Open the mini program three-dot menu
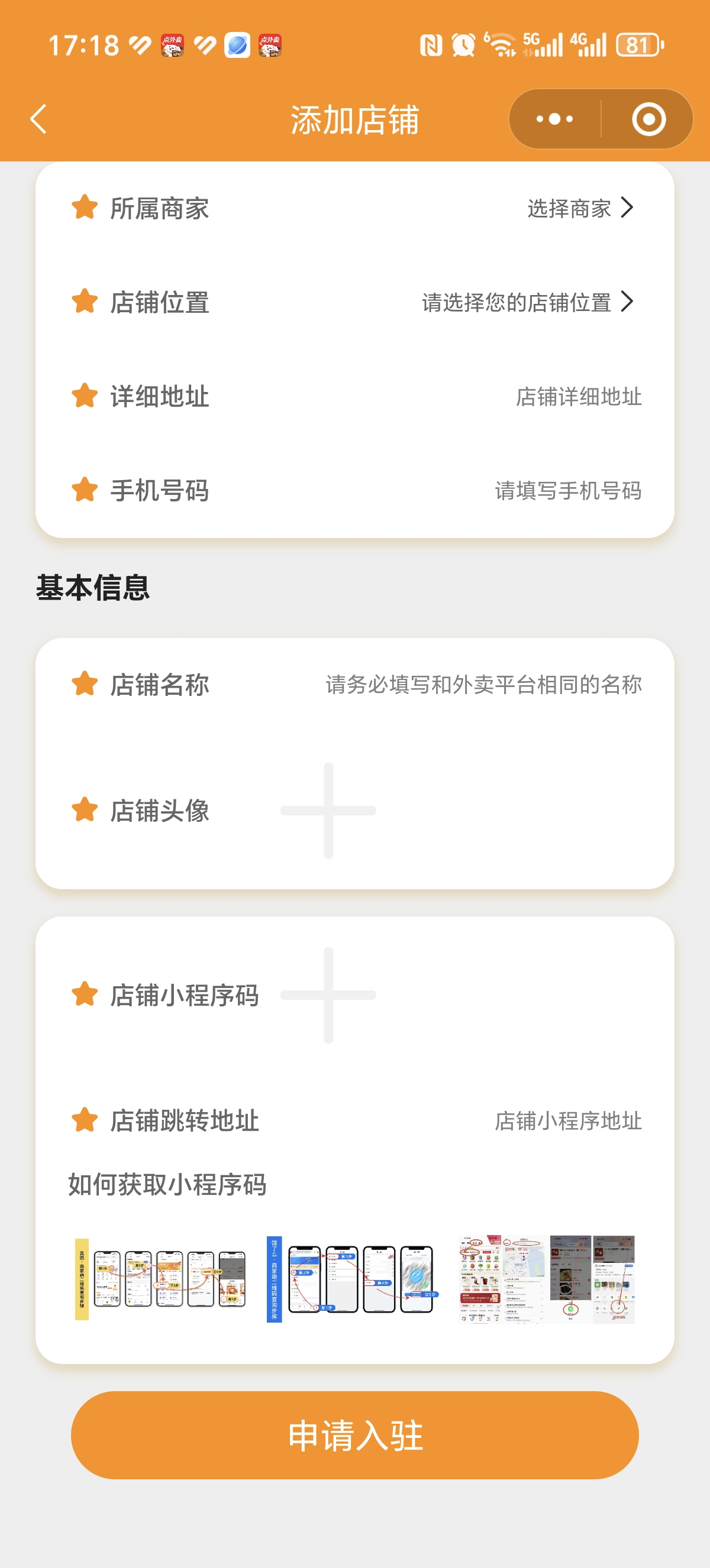 pyautogui.click(x=555, y=119)
